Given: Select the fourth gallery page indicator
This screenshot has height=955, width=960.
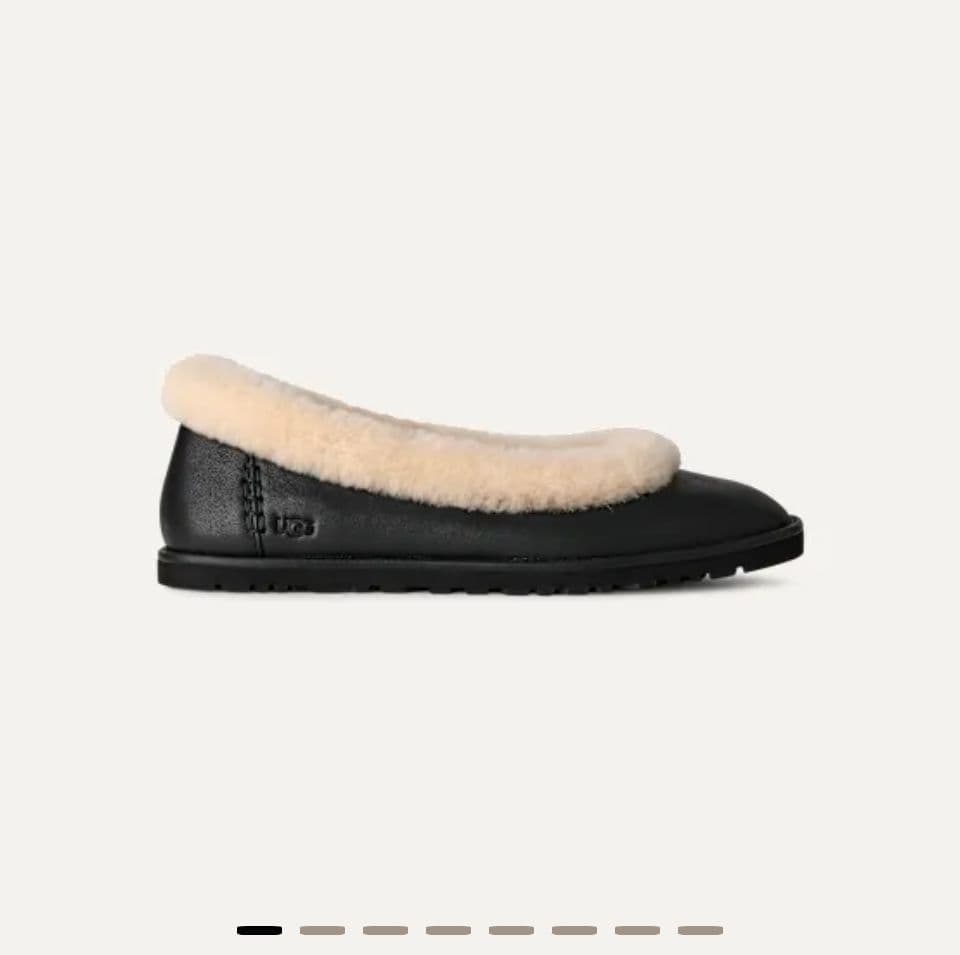Looking at the screenshot, I should coord(448,930).
